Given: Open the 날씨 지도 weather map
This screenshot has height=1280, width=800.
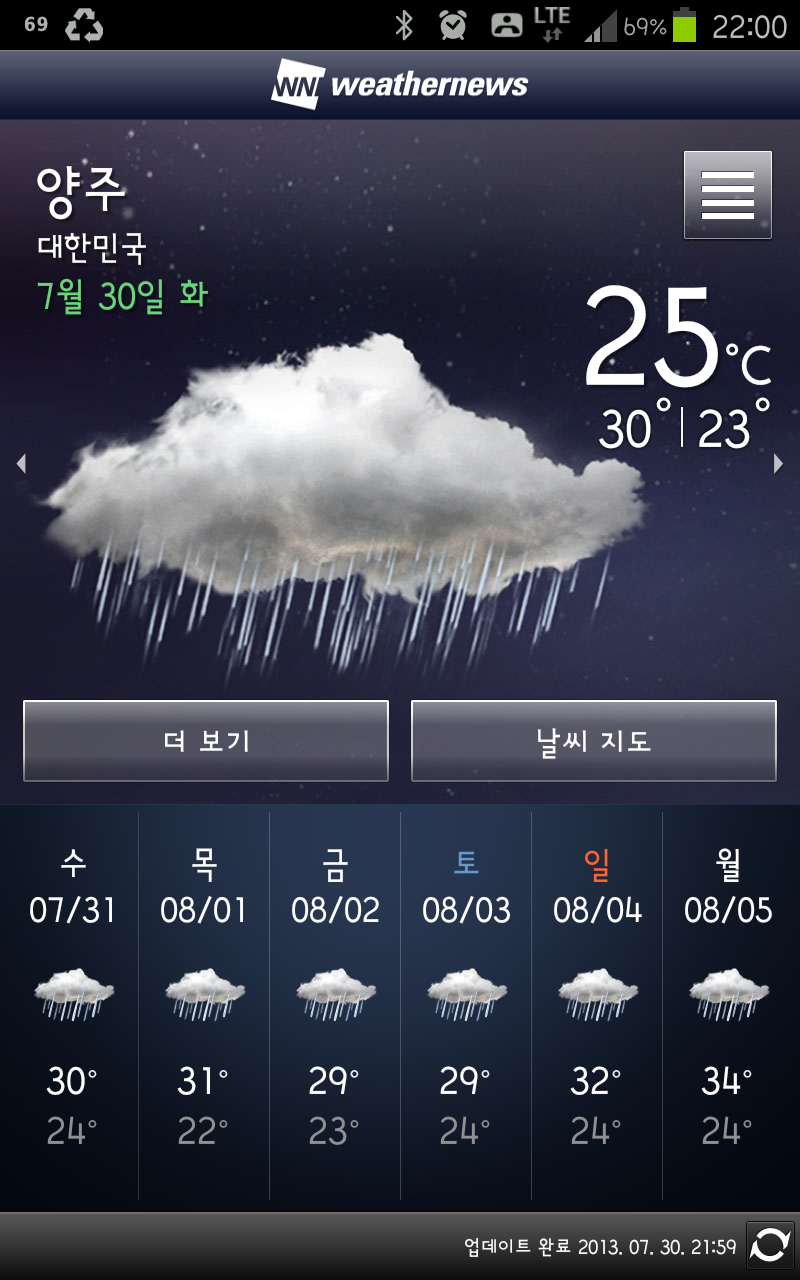Looking at the screenshot, I should pos(594,741).
